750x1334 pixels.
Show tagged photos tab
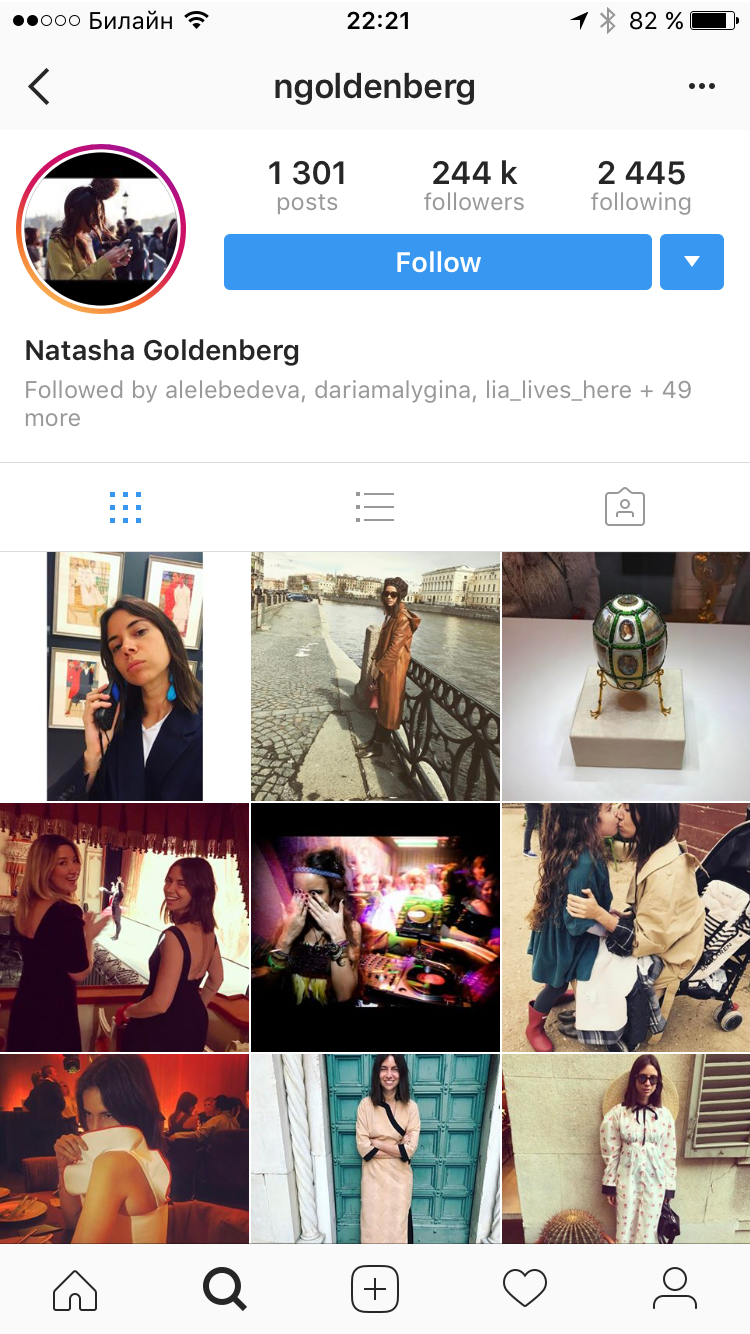(x=625, y=508)
